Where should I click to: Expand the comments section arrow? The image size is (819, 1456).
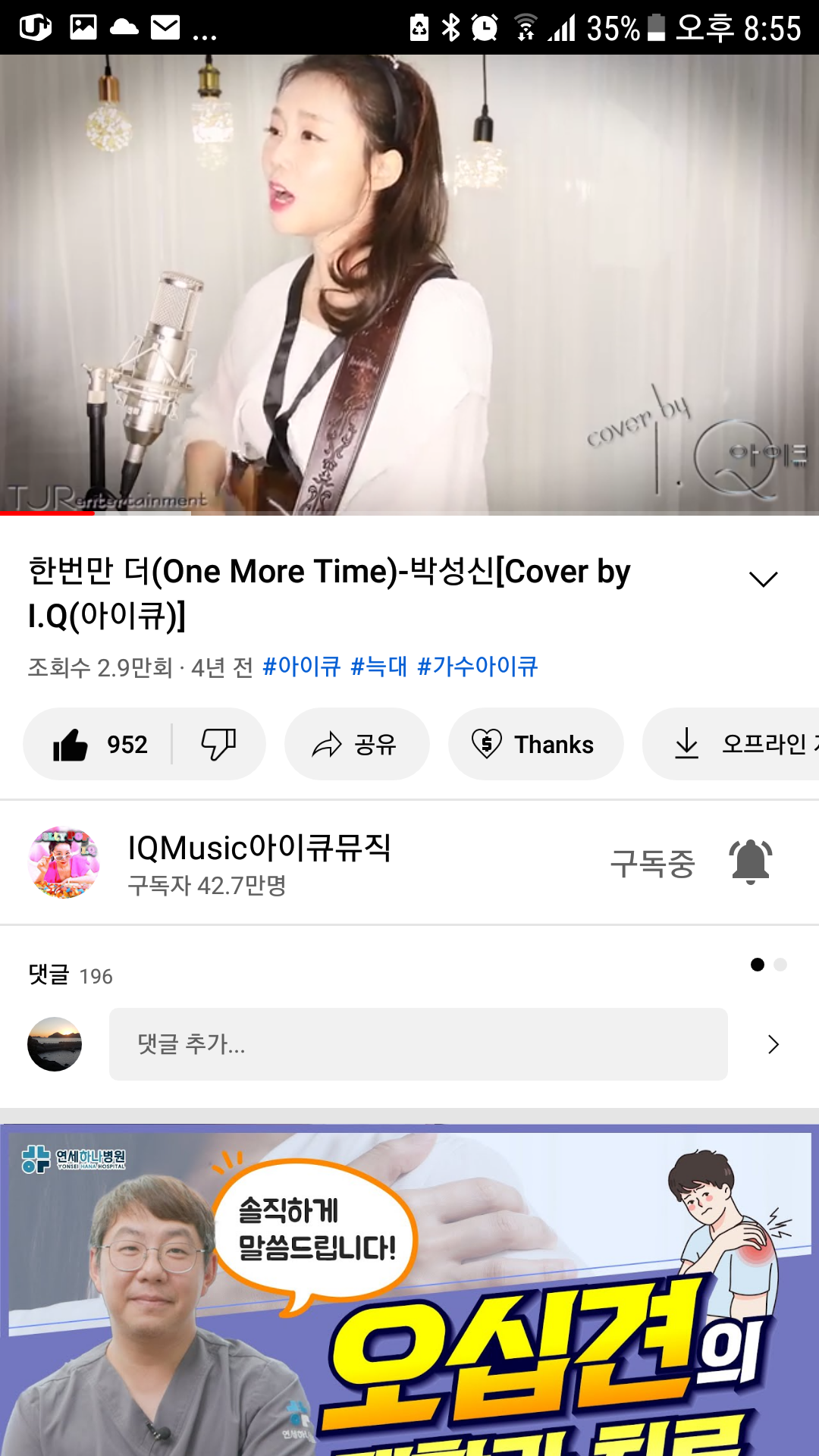coord(773,1044)
